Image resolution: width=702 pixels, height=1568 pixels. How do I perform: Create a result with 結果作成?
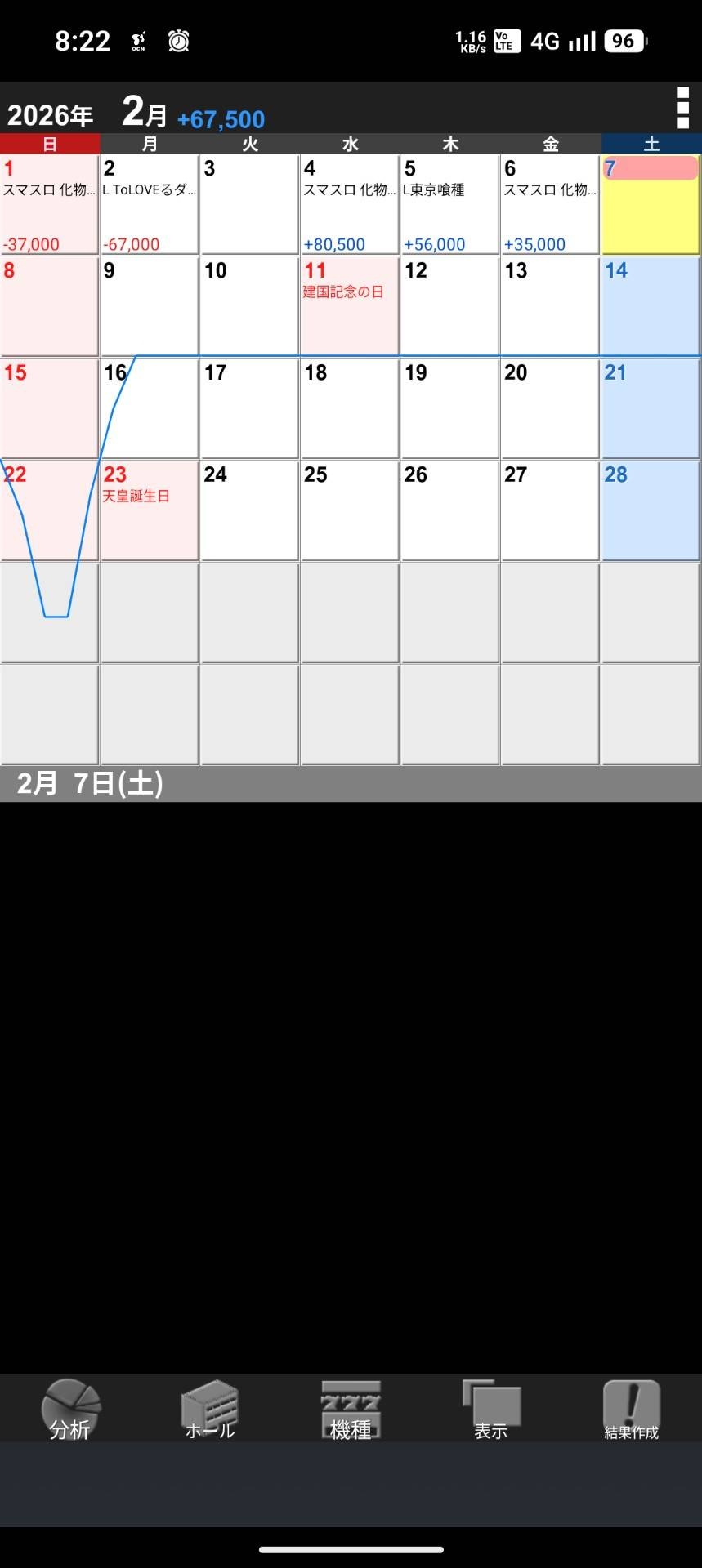pos(631,1410)
